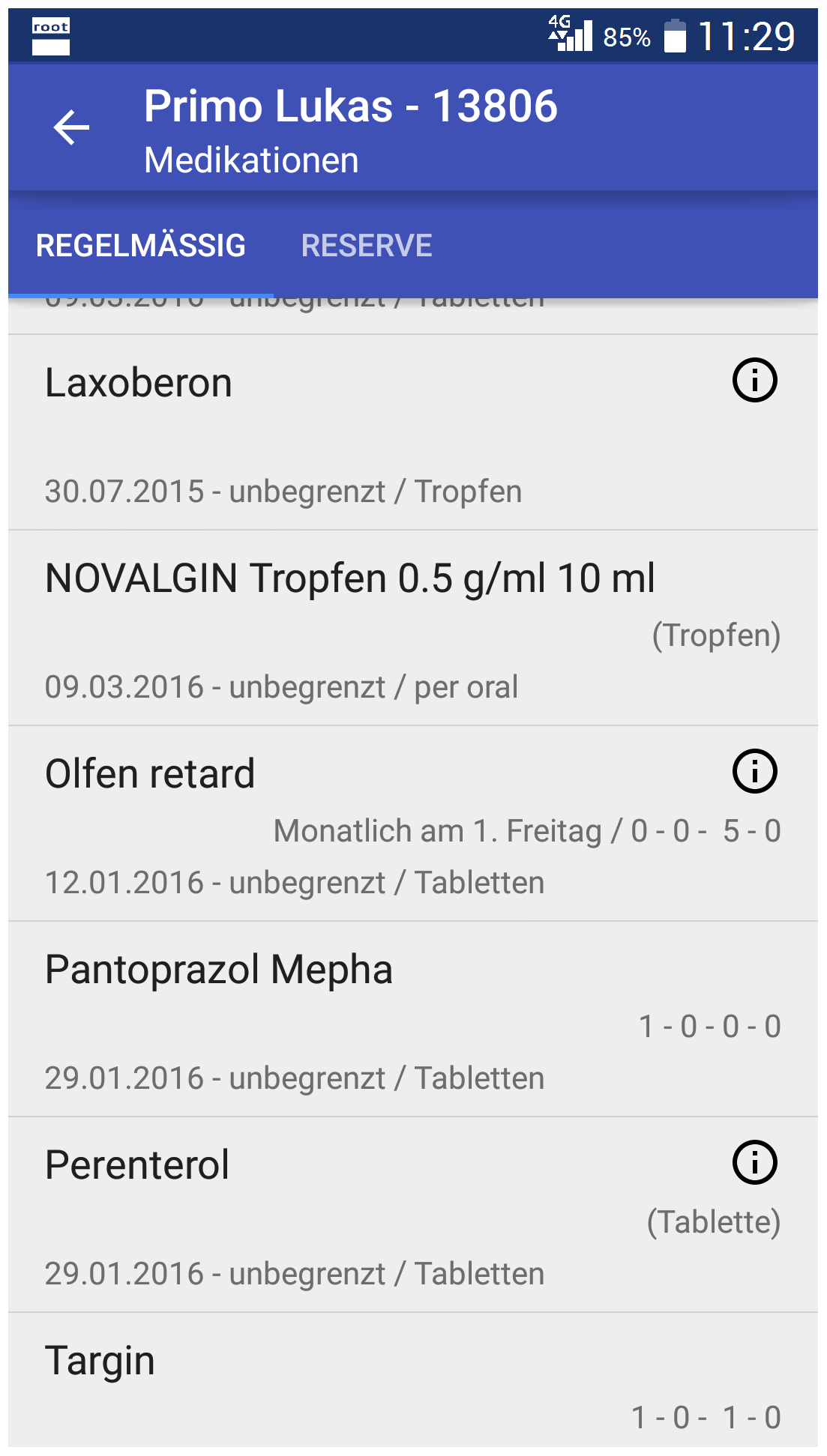
Task: Open the Perenterol medication row
Action: (413, 1215)
